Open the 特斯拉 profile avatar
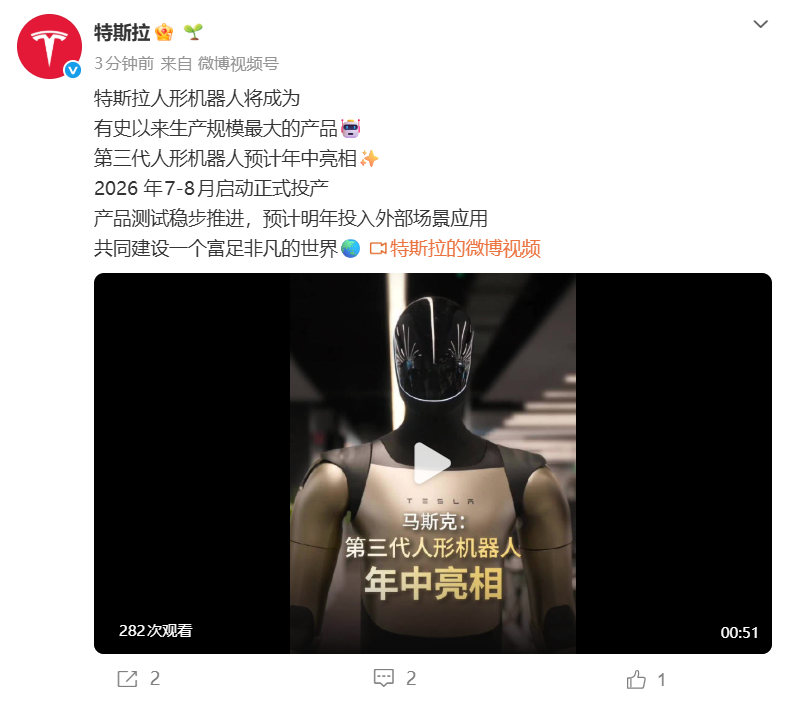791x703 pixels. [49, 46]
